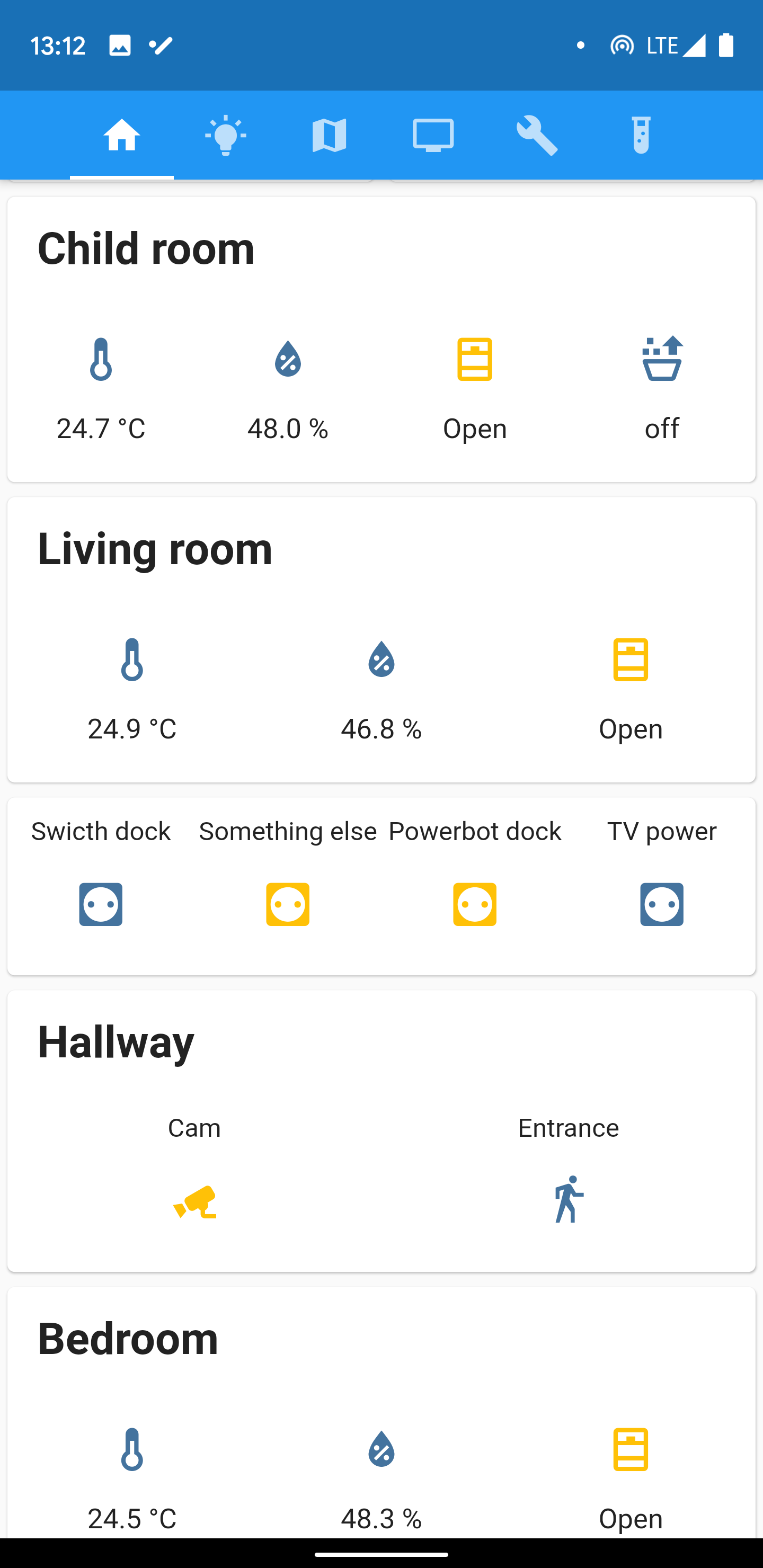Viewport: 763px width, 1568px height.
Task: Open Child room window Open sensor
Action: 475,388
